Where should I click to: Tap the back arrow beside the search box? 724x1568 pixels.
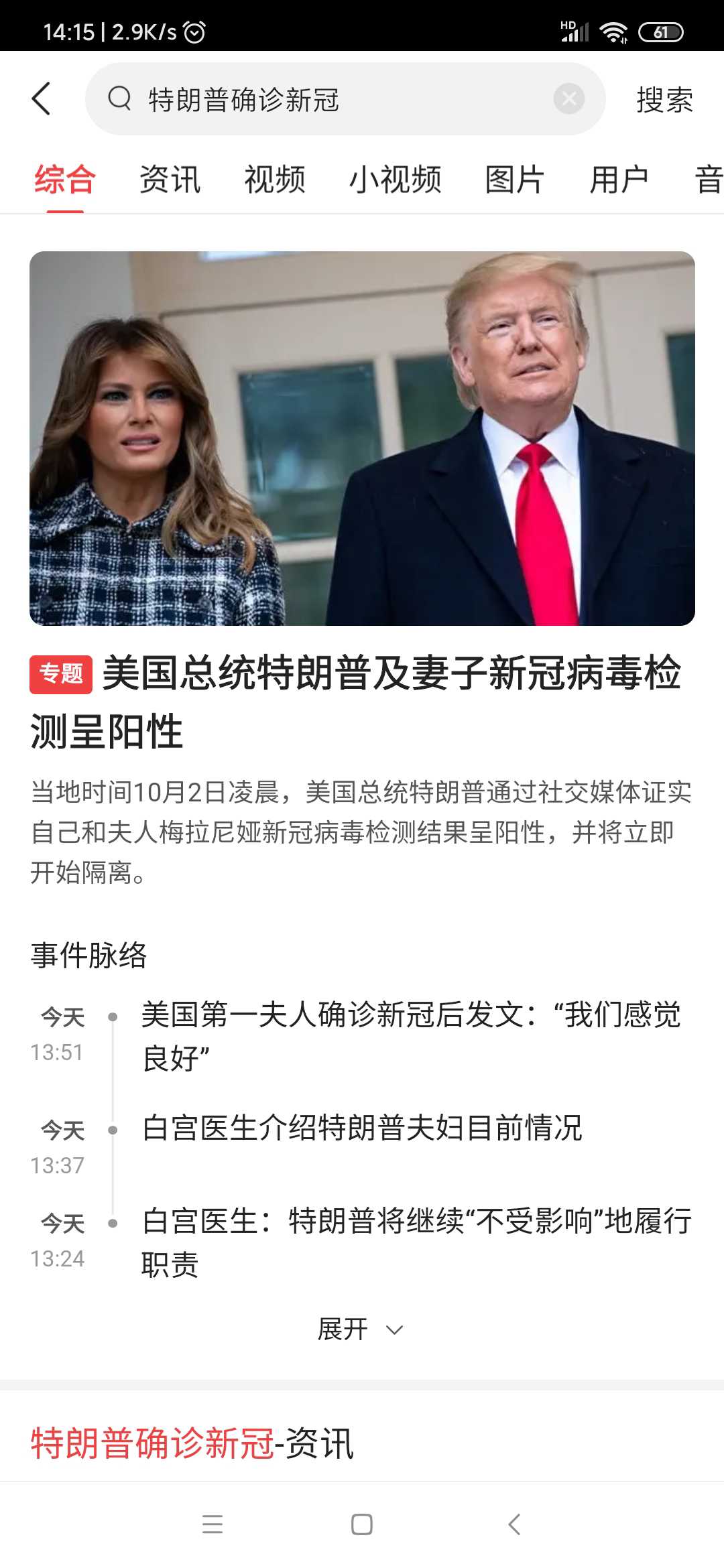point(42,99)
